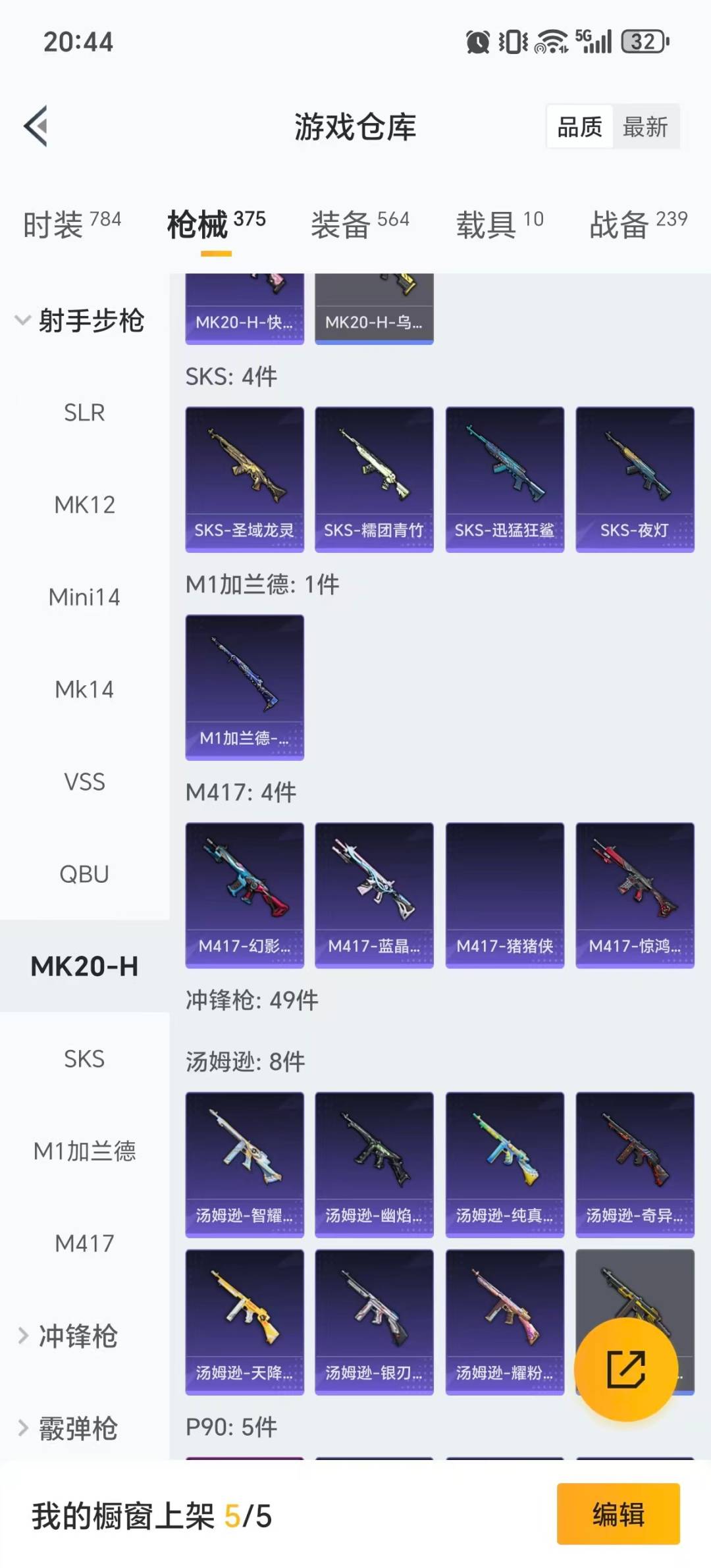View the 汤姆逊-天降 skin tile

(x=244, y=1321)
